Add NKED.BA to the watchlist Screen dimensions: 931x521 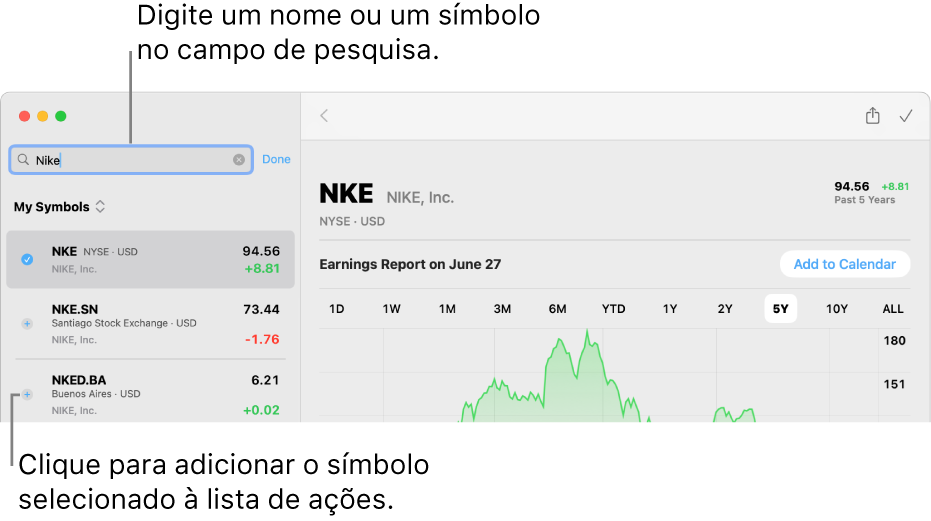[27, 395]
